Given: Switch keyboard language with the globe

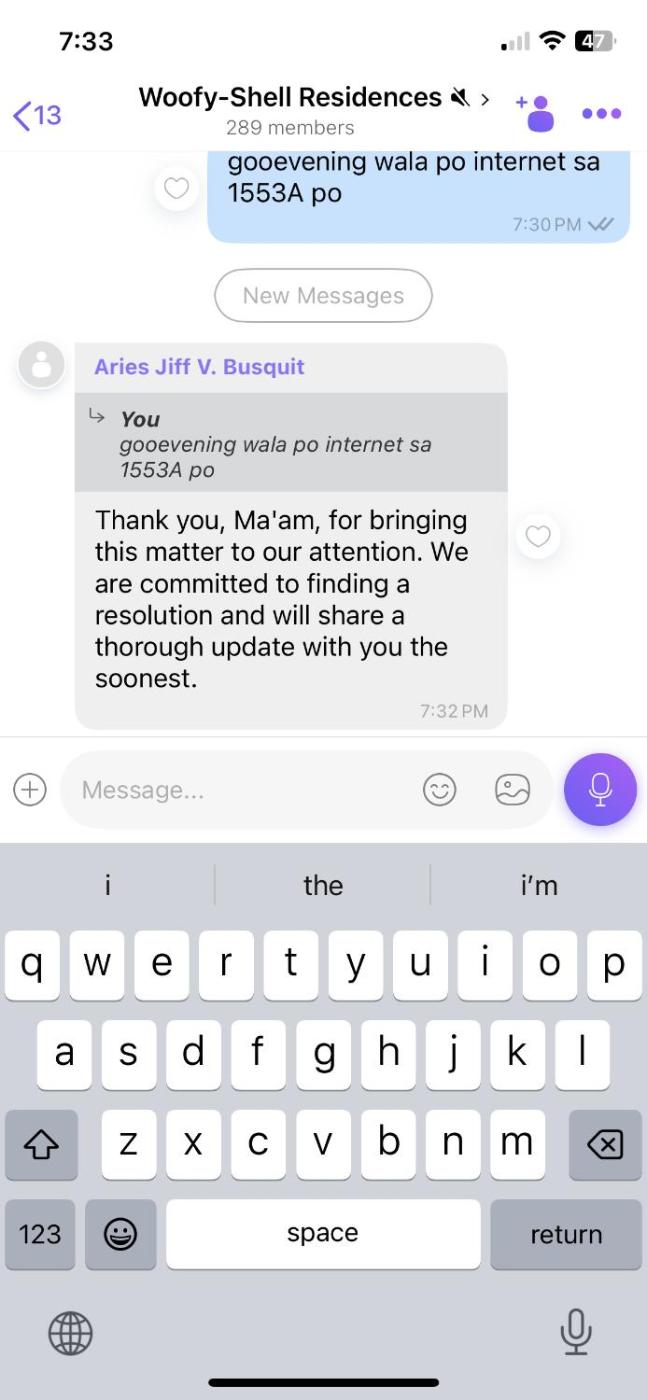Looking at the screenshot, I should click(70, 1332).
